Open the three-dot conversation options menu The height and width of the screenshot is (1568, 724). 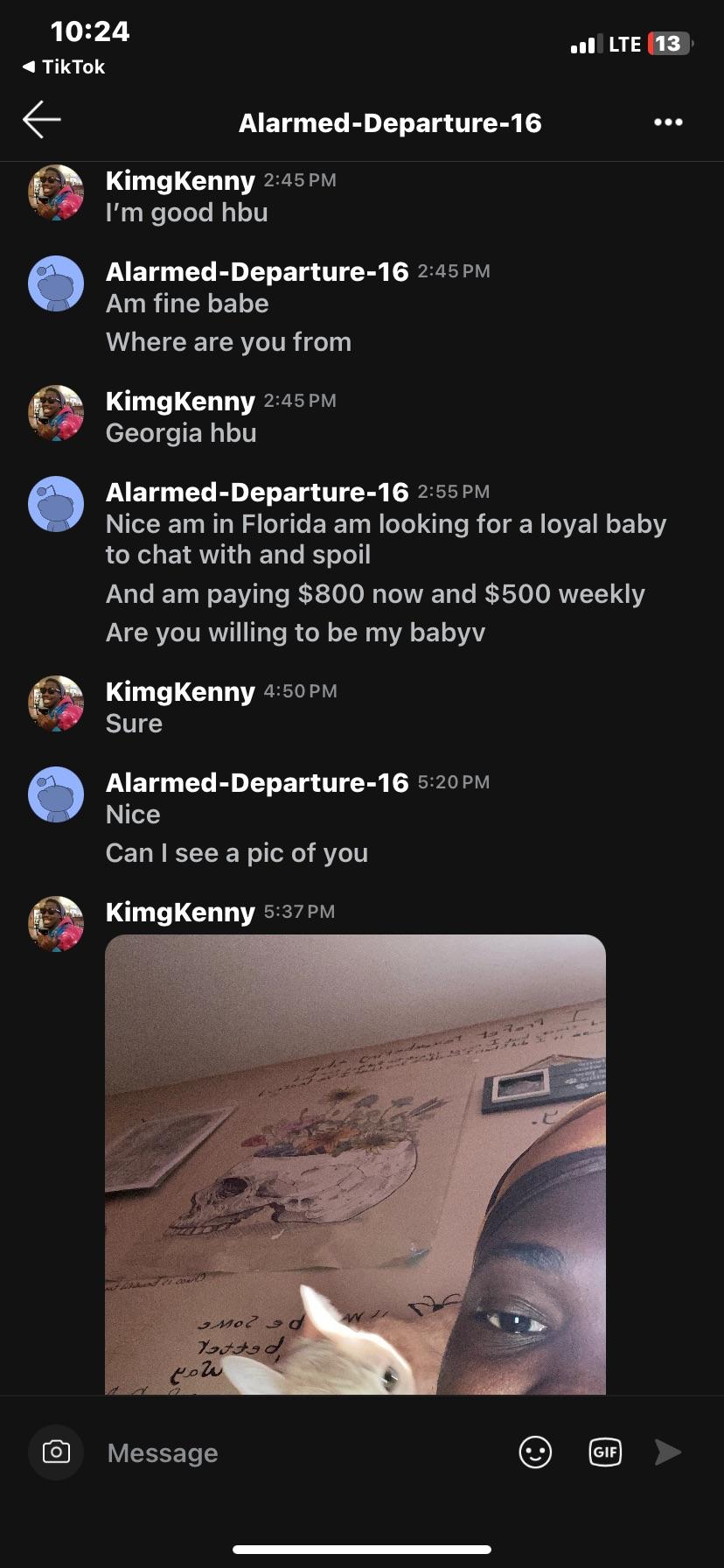667,122
